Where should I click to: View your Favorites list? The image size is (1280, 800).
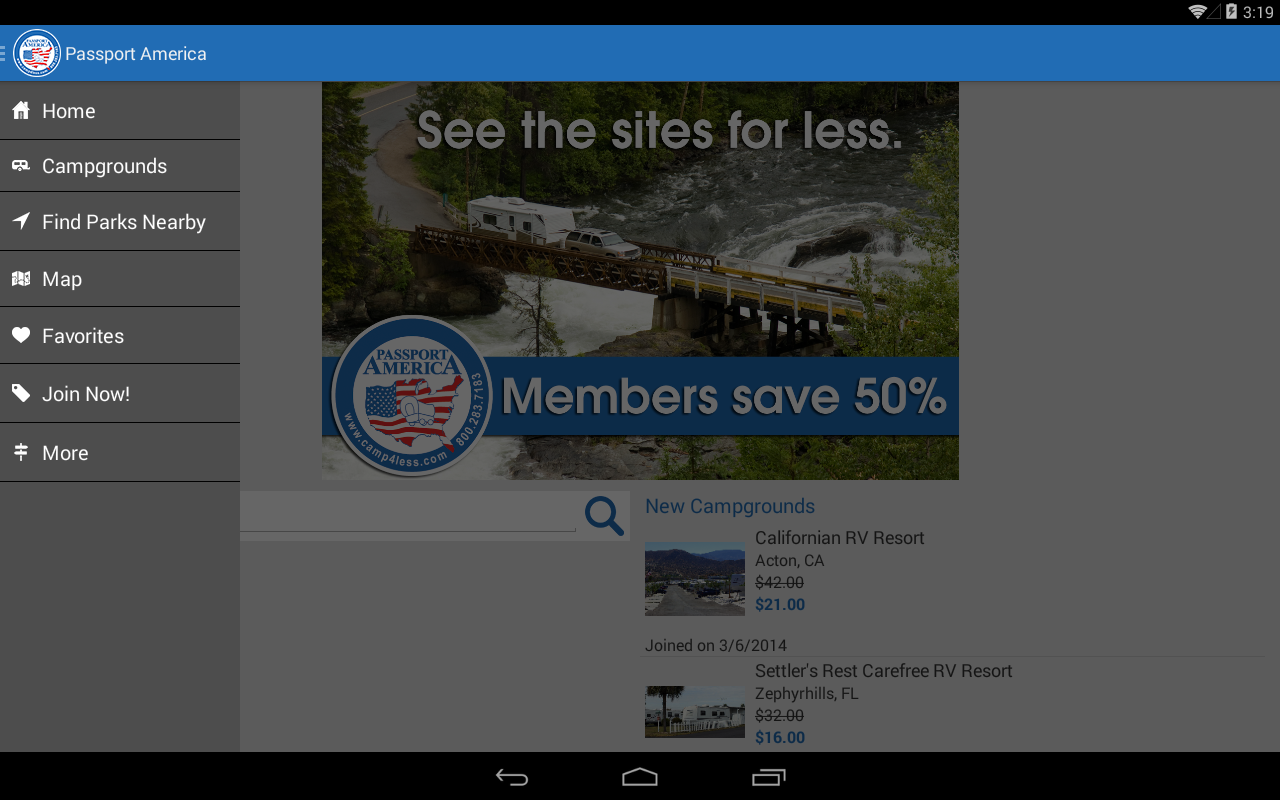pos(82,336)
